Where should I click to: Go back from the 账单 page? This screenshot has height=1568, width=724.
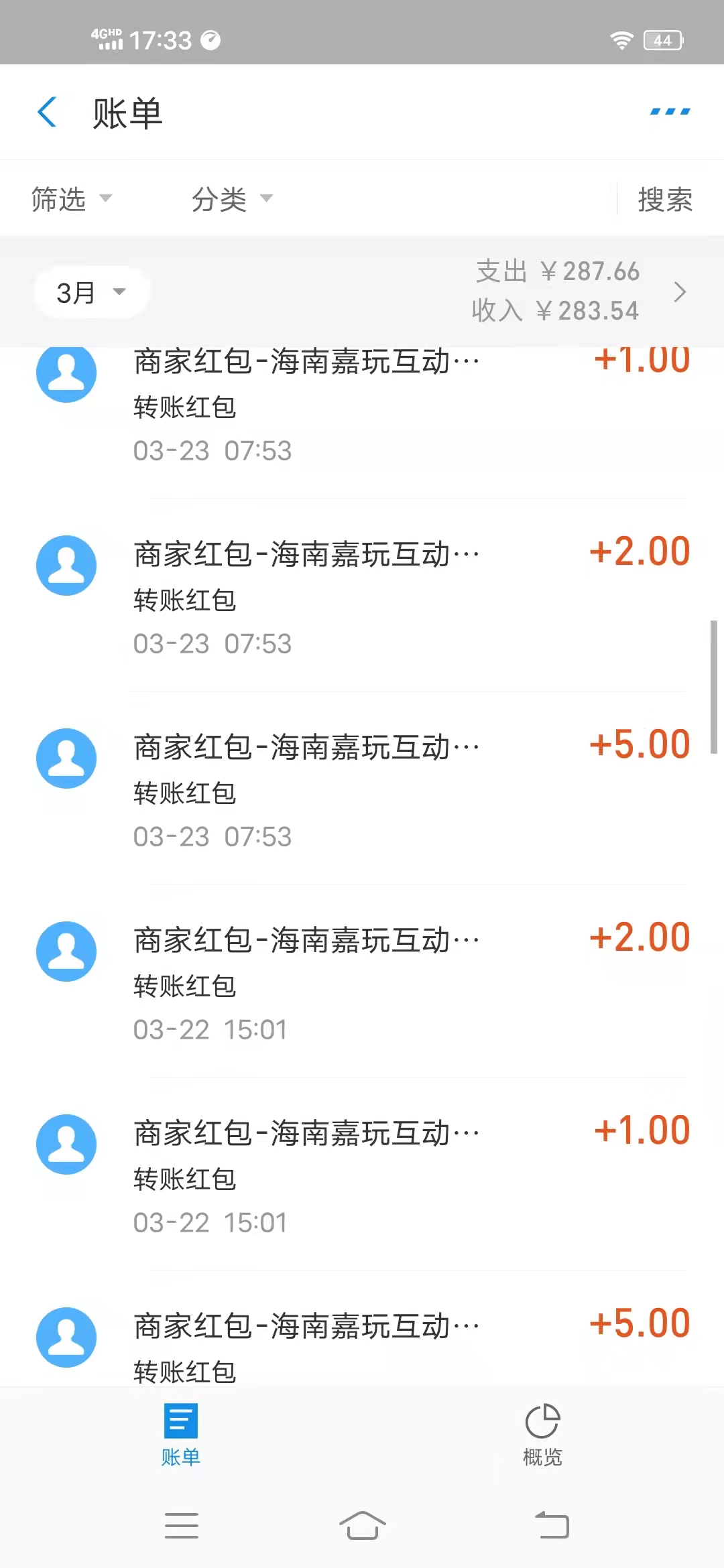tap(47, 112)
